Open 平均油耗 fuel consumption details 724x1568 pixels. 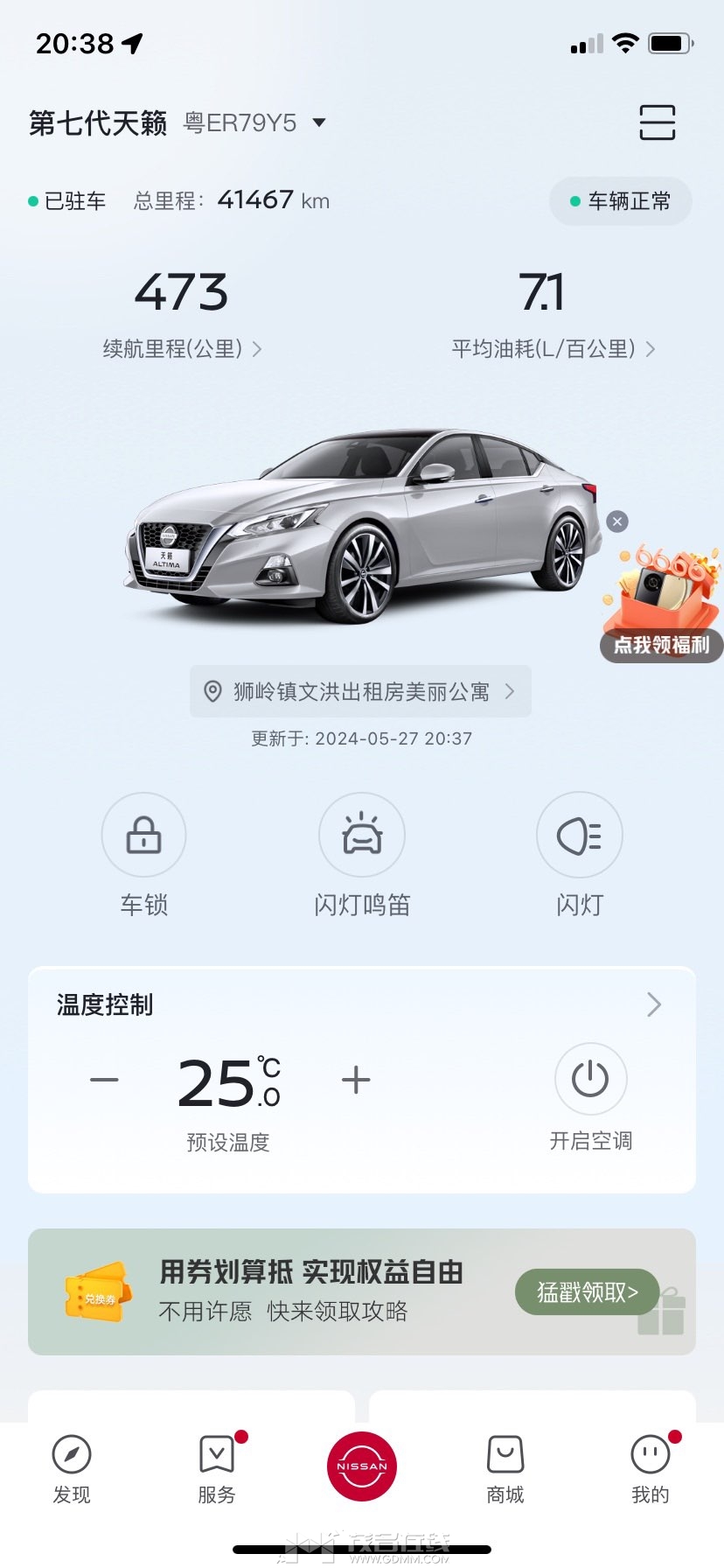point(553,349)
